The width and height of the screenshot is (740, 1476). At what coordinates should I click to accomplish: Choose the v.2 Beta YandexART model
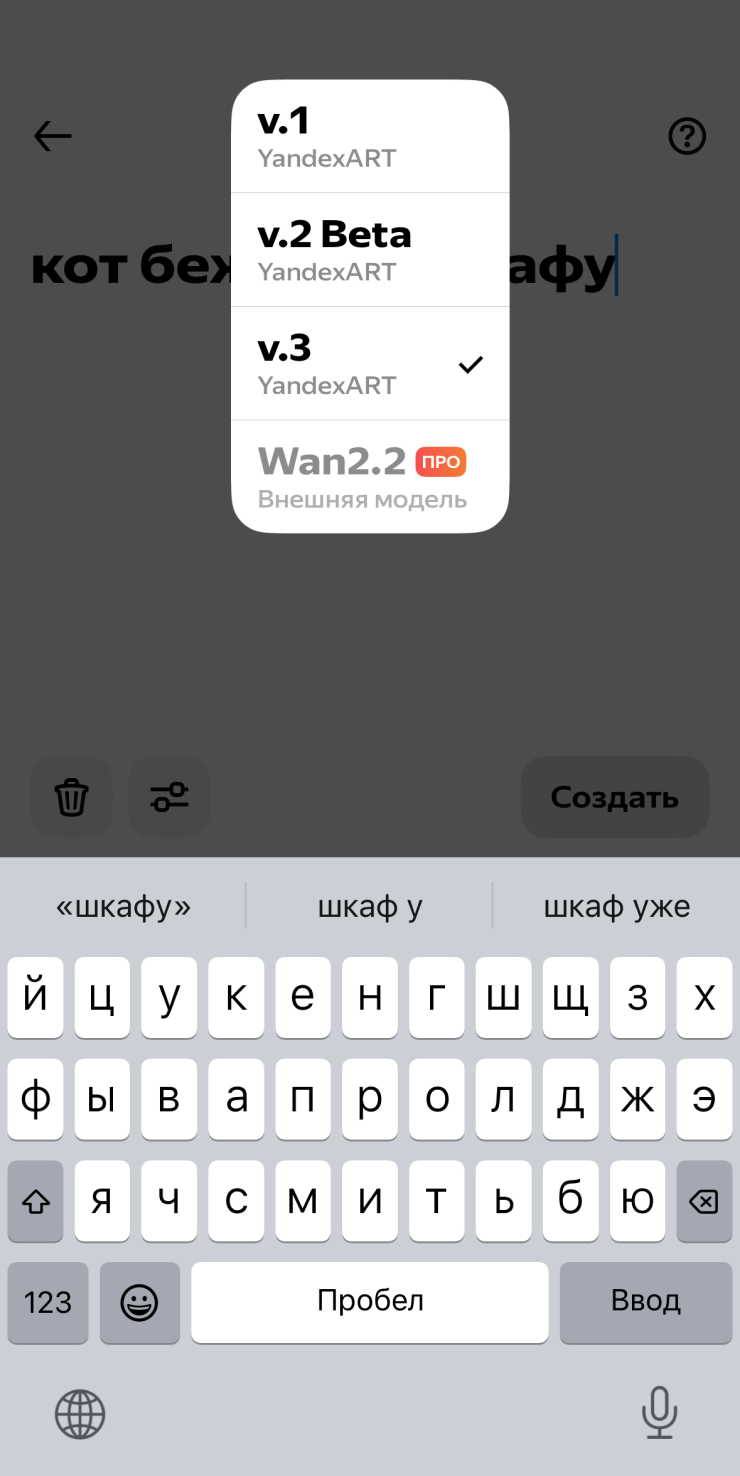[x=369, y=250]
